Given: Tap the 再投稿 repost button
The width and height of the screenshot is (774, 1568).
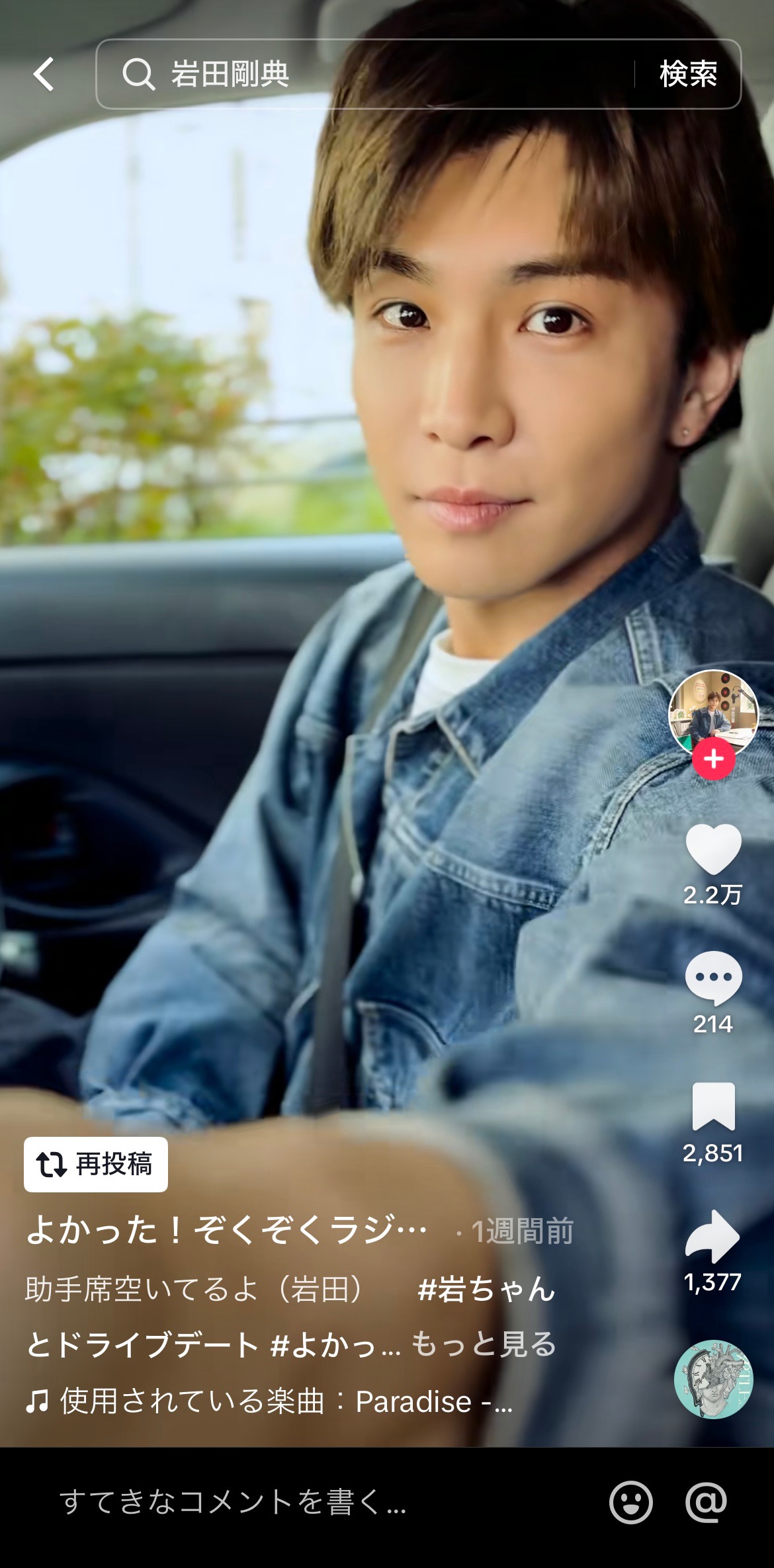Looking at the screenshot, I should [x=96, y=1165].
